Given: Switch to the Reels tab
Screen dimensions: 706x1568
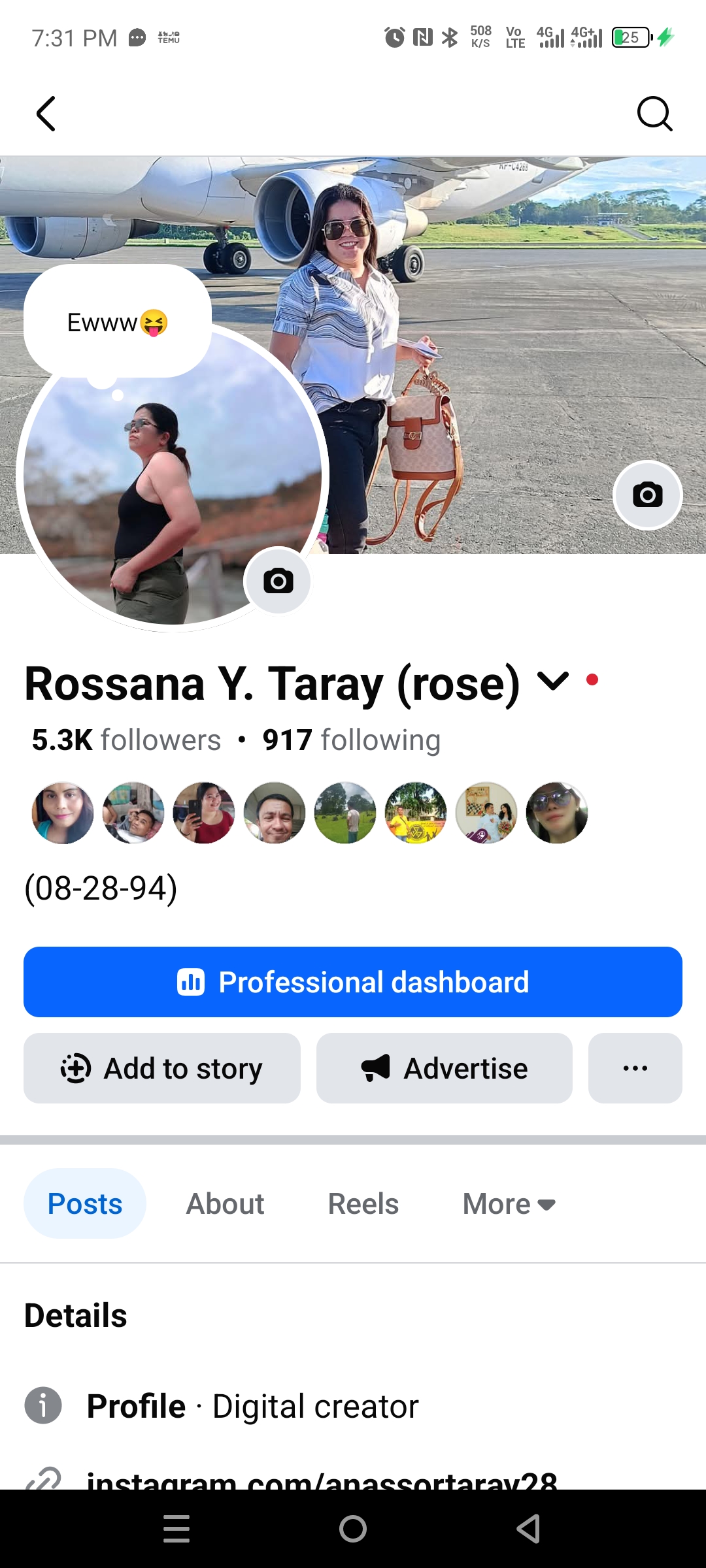Looking at the screenshot, I should 363,1203.
